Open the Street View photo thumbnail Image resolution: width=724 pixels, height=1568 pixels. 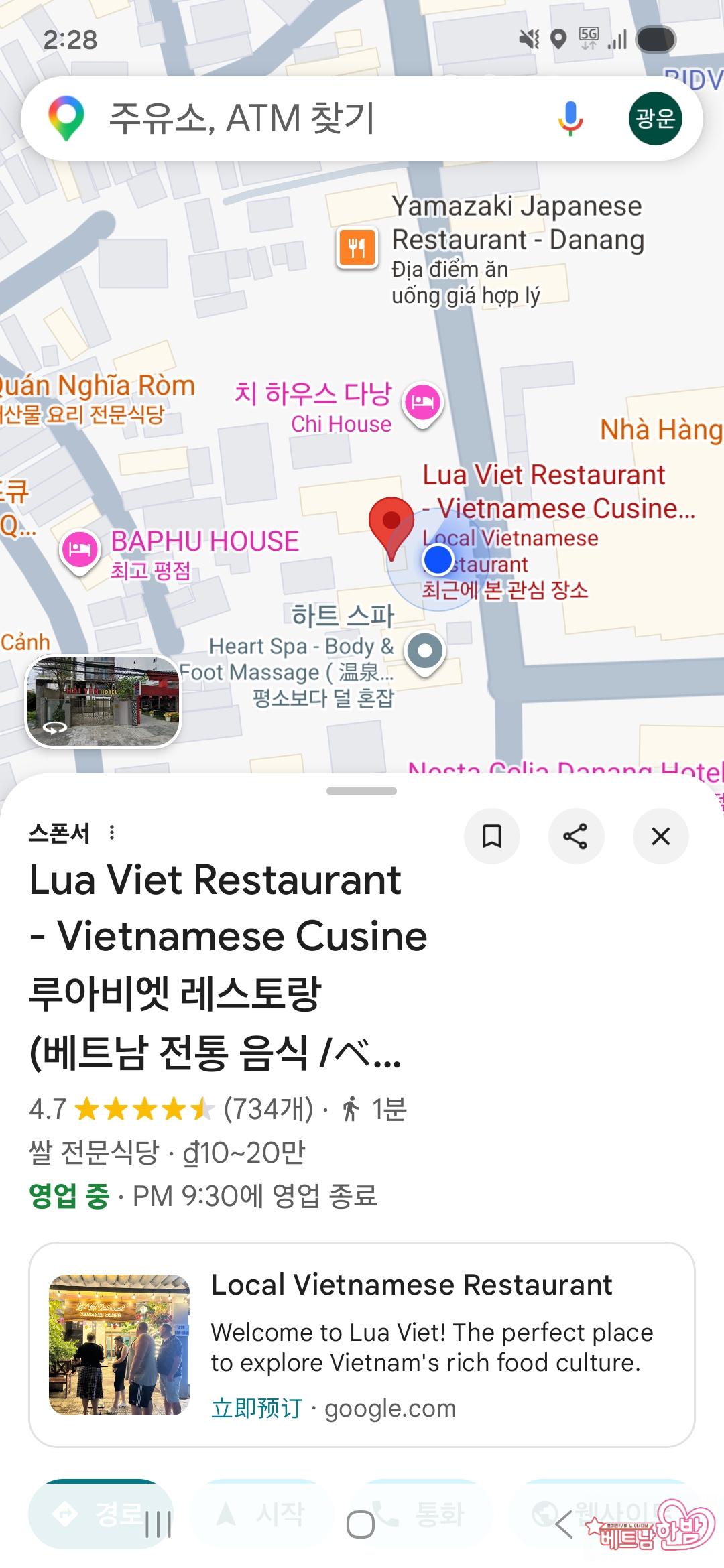pyautogui.click(x=103, y=701)
